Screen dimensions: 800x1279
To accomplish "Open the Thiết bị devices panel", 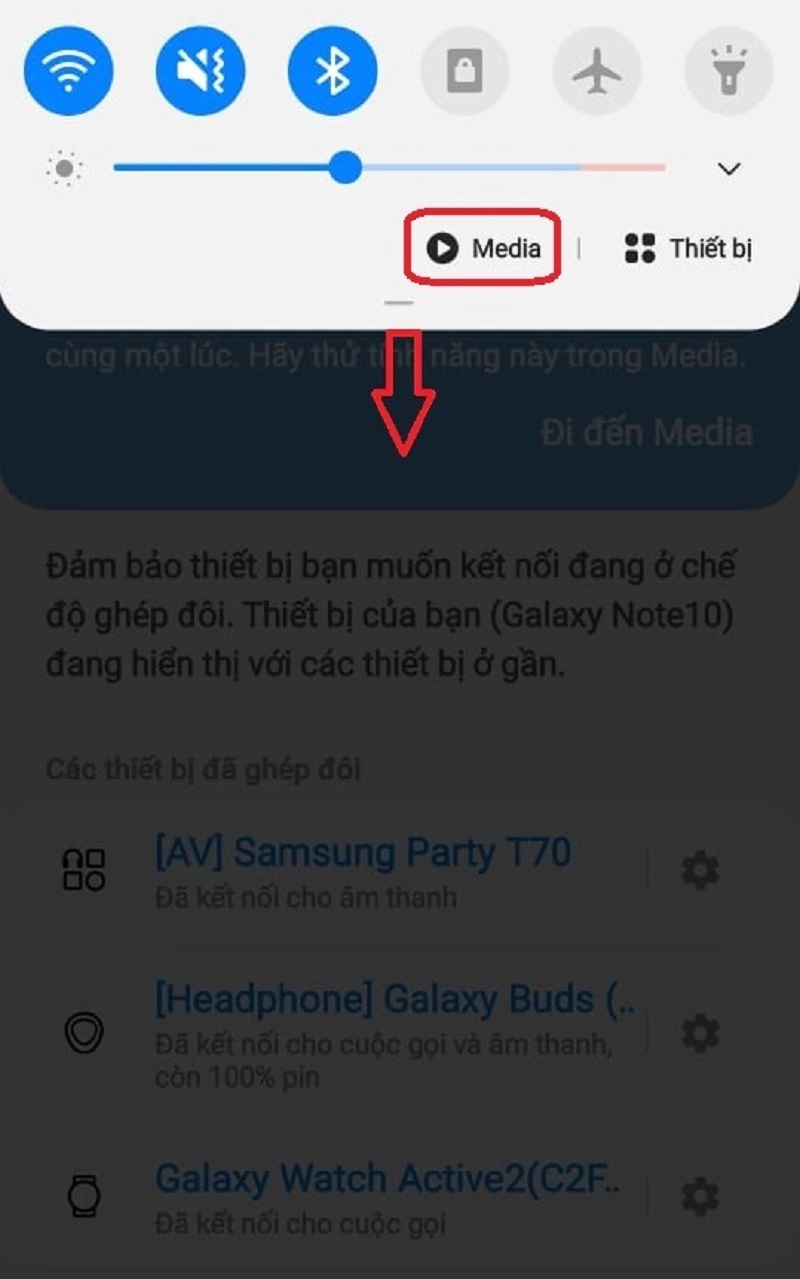I will pyautogui.click(x=688, y=248).
